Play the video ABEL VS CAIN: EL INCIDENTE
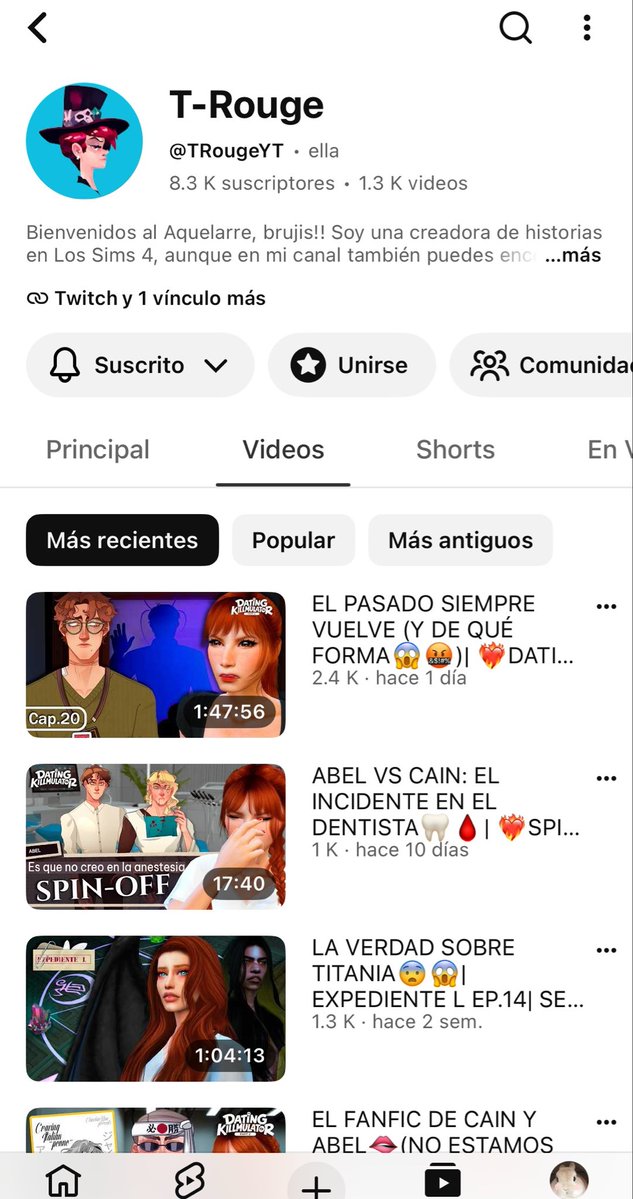The image size is (633, 1199). [156, 837]
